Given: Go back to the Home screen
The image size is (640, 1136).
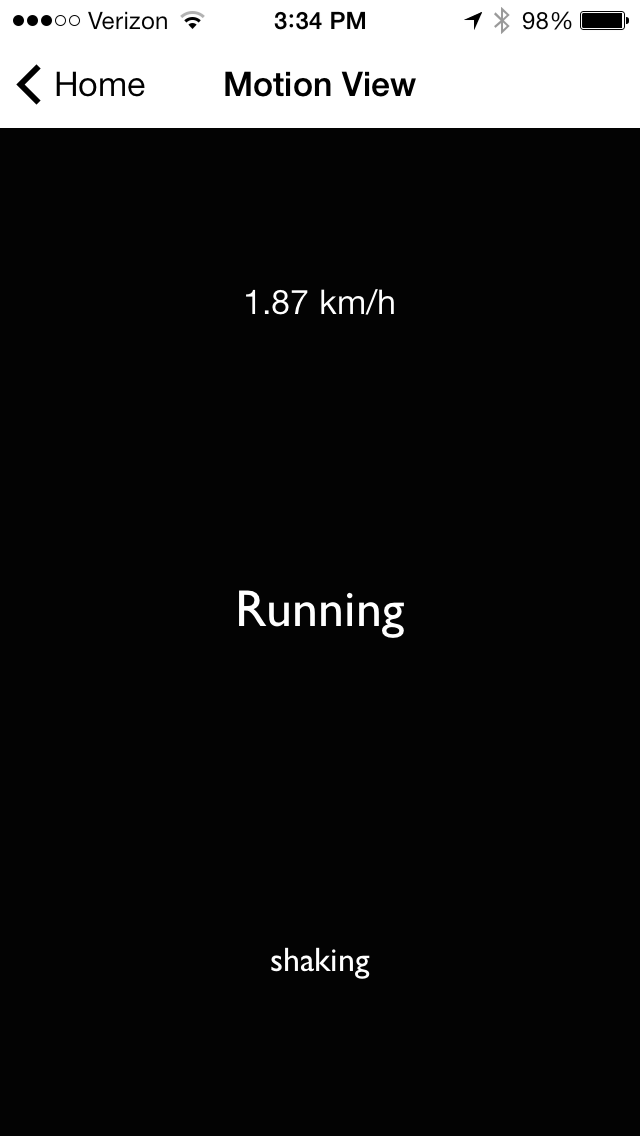Looking at the screenshot, I should pos(80,85).
